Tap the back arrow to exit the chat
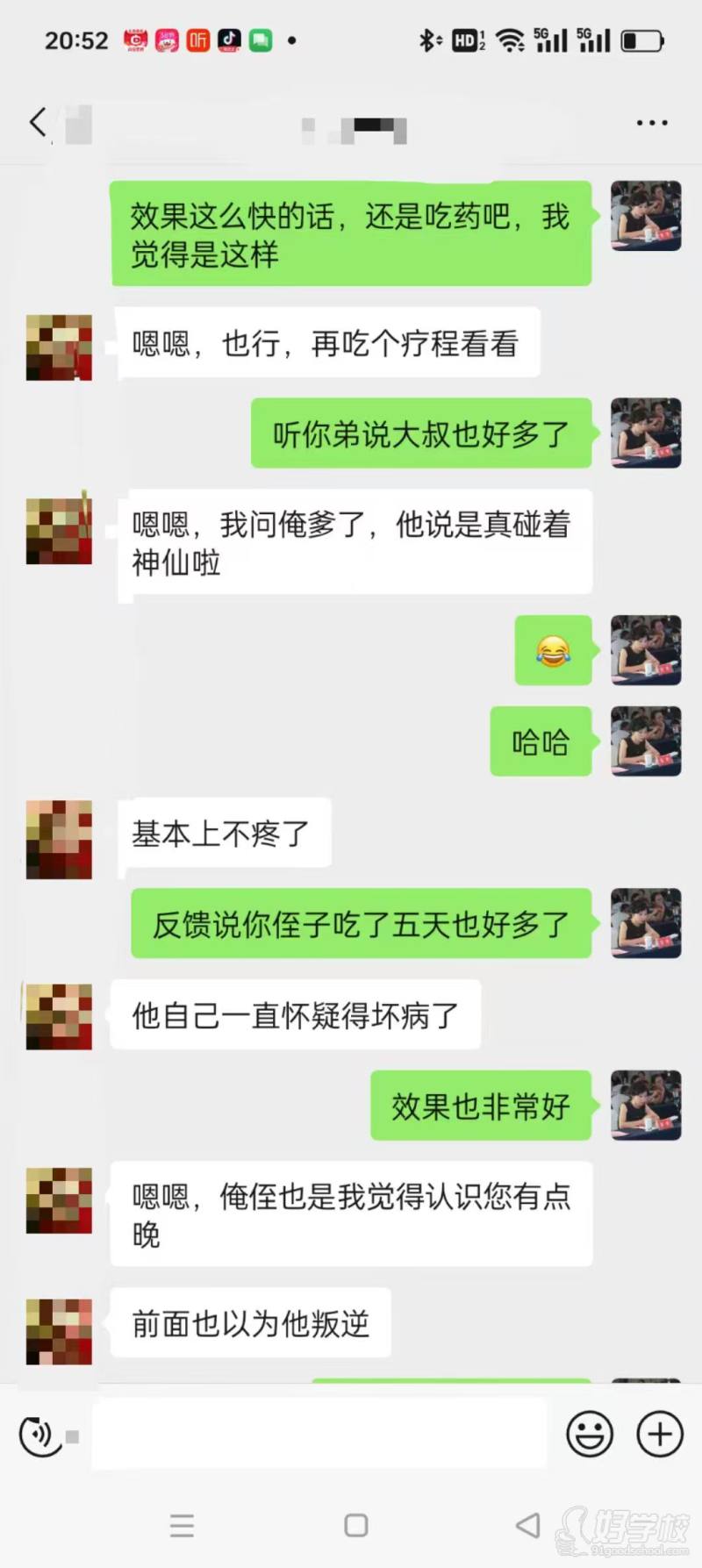 click(37, 123)
